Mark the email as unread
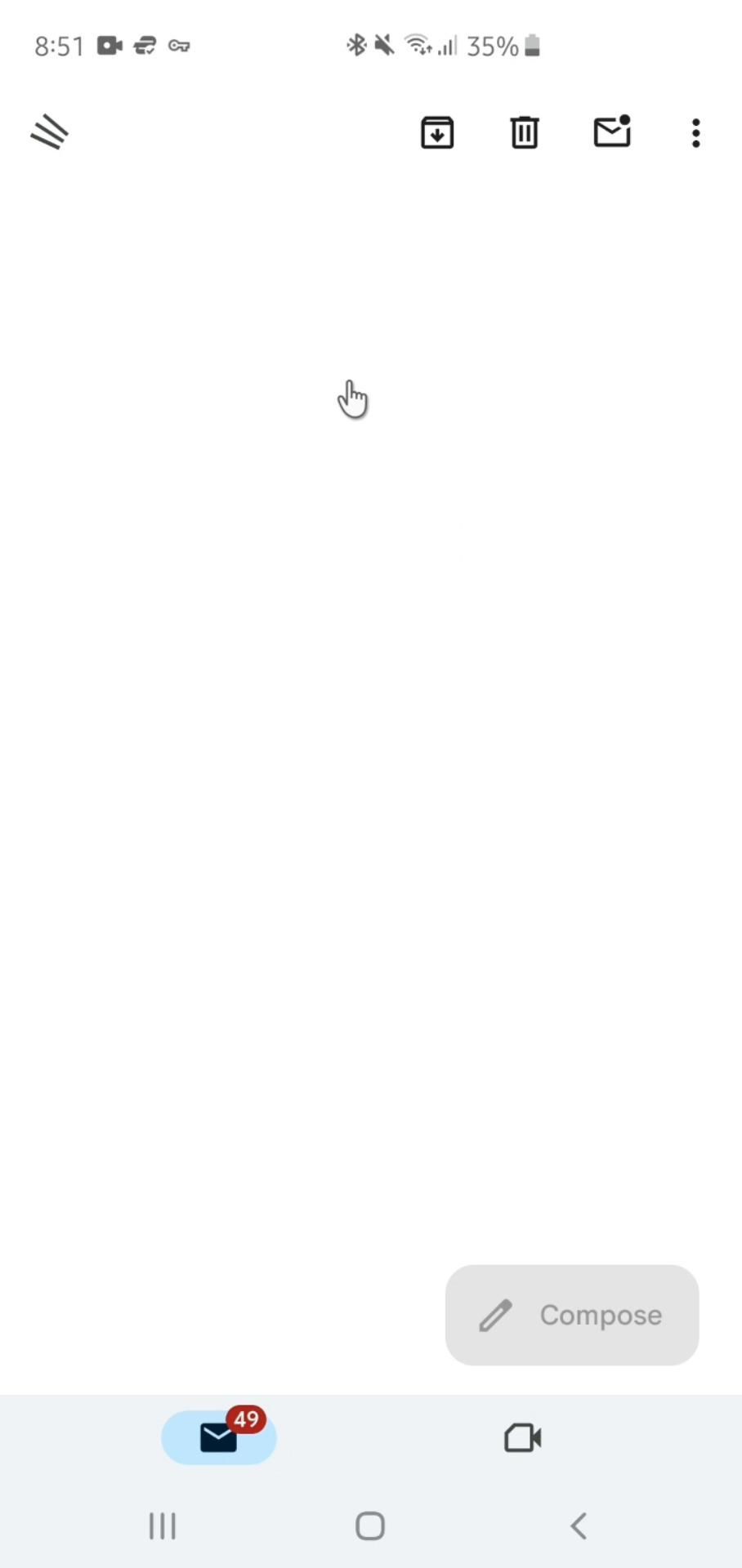 pos(612,132)
